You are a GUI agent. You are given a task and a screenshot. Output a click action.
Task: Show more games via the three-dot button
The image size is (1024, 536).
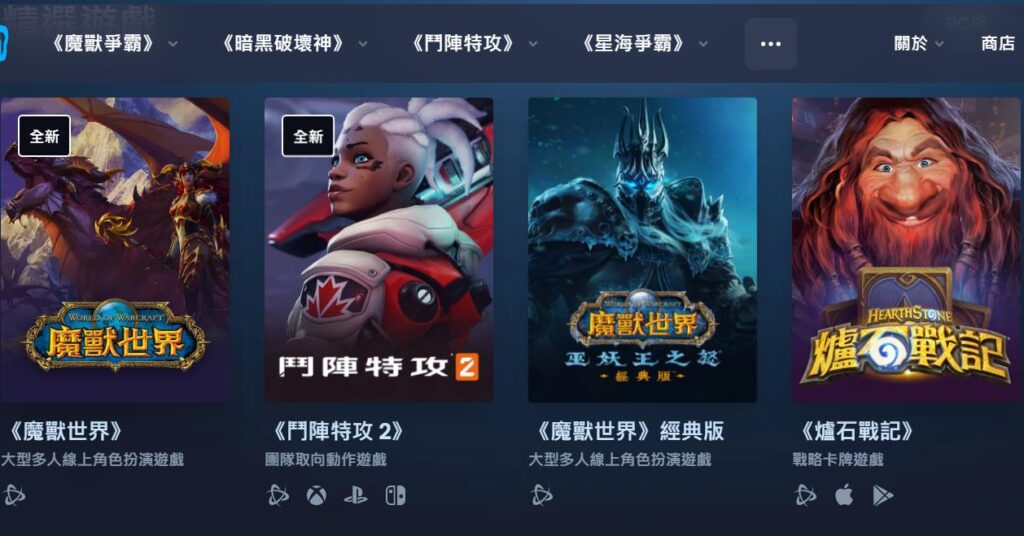coord(770,44)
